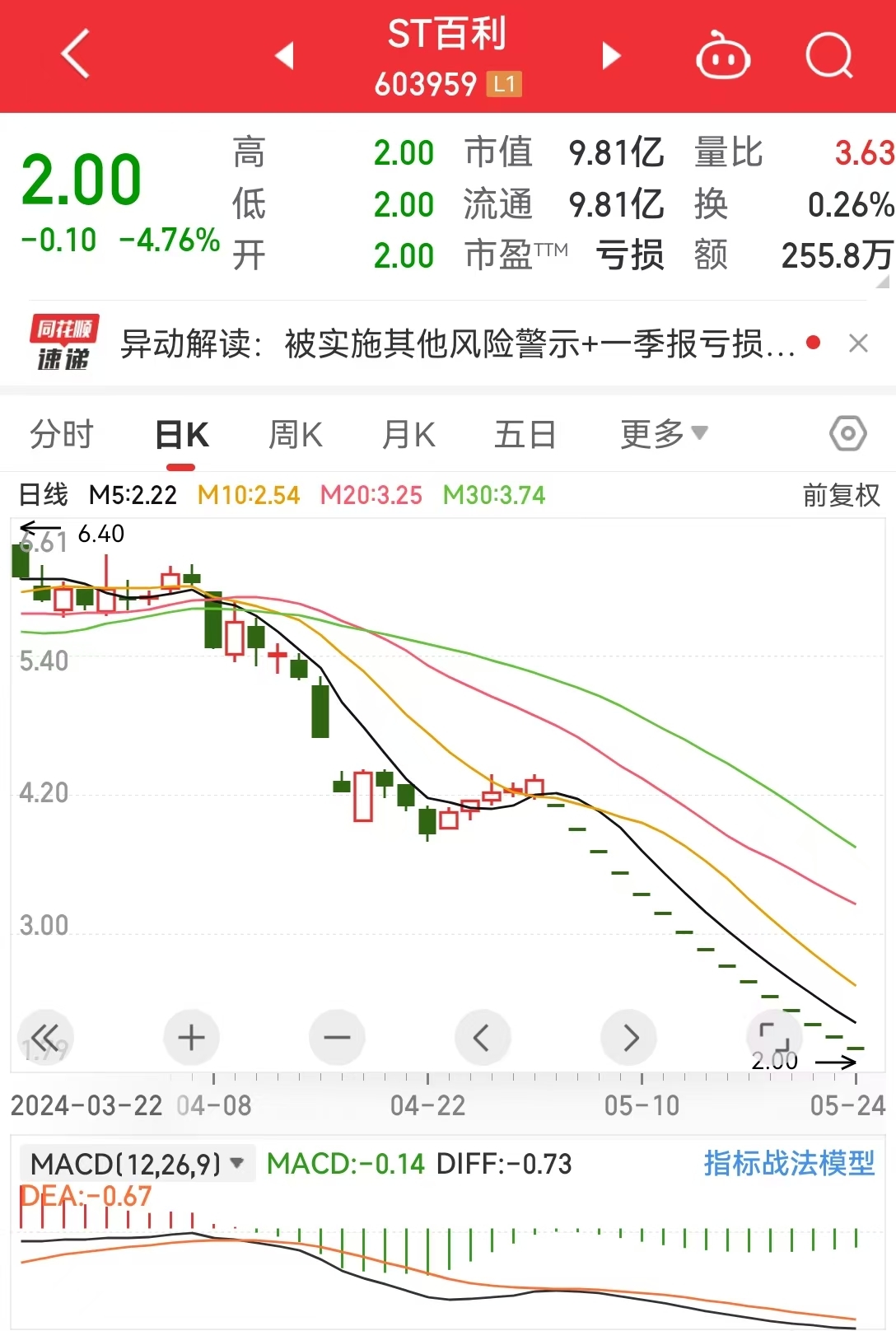Select the 分时 intraday tab
This screenshot has height=1331, width=896.
62,432
